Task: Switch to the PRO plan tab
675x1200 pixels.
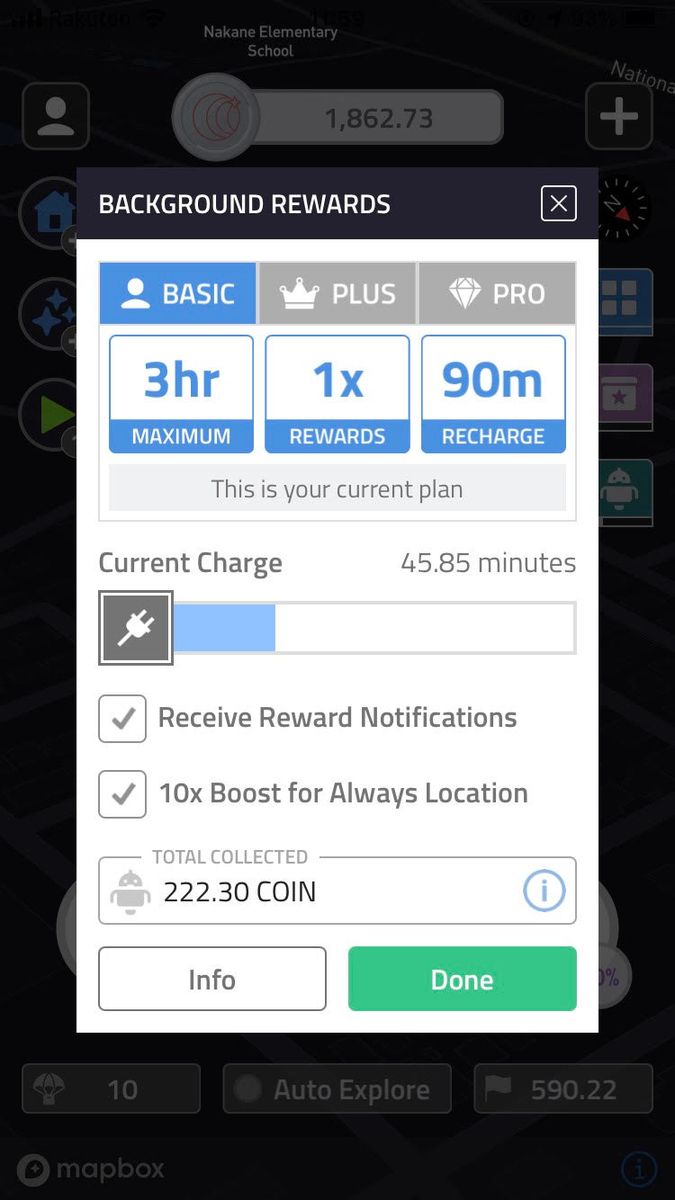Action: click(496, 294)
